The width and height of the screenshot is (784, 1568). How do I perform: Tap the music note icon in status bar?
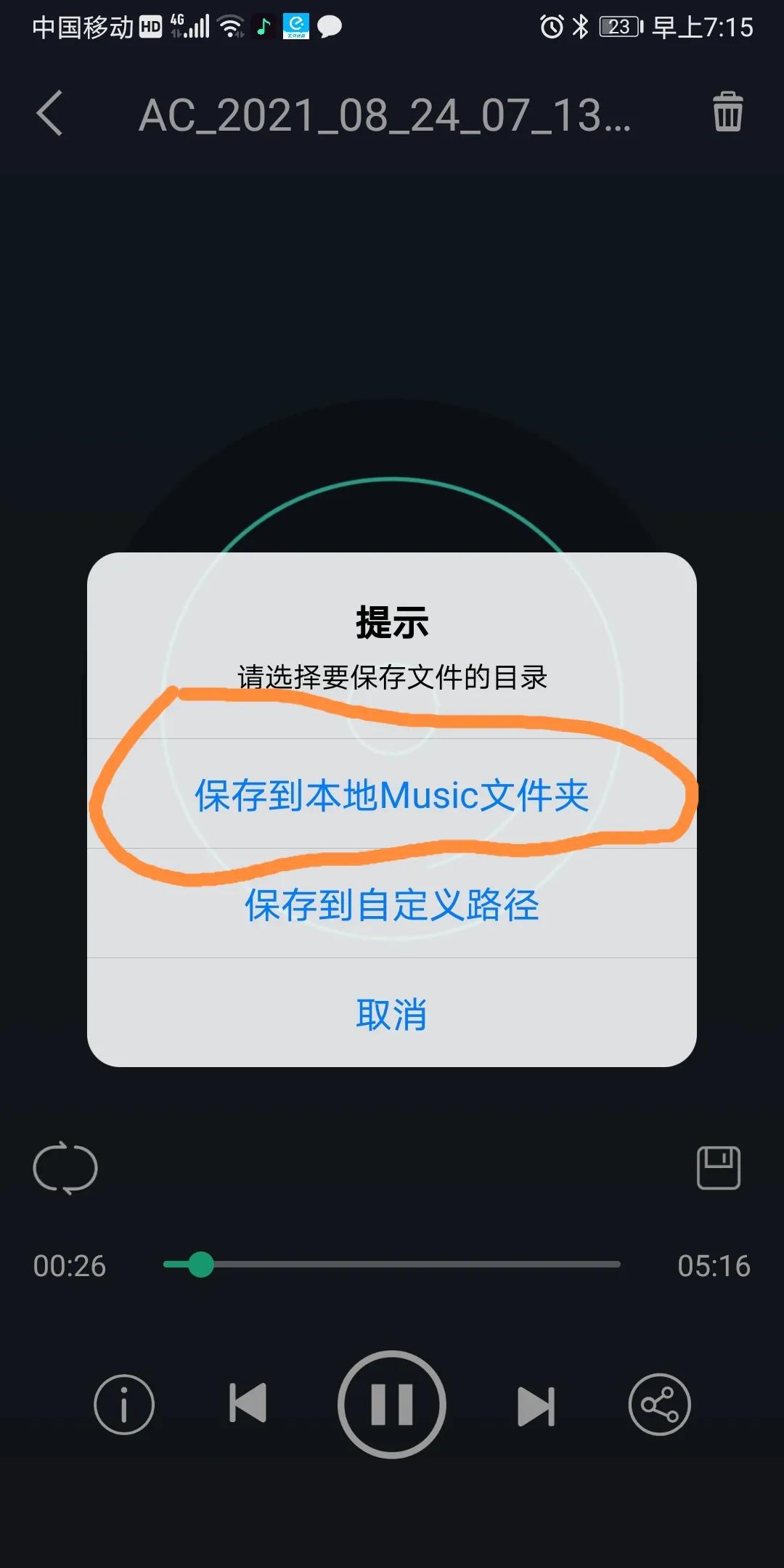click(263, 28)
